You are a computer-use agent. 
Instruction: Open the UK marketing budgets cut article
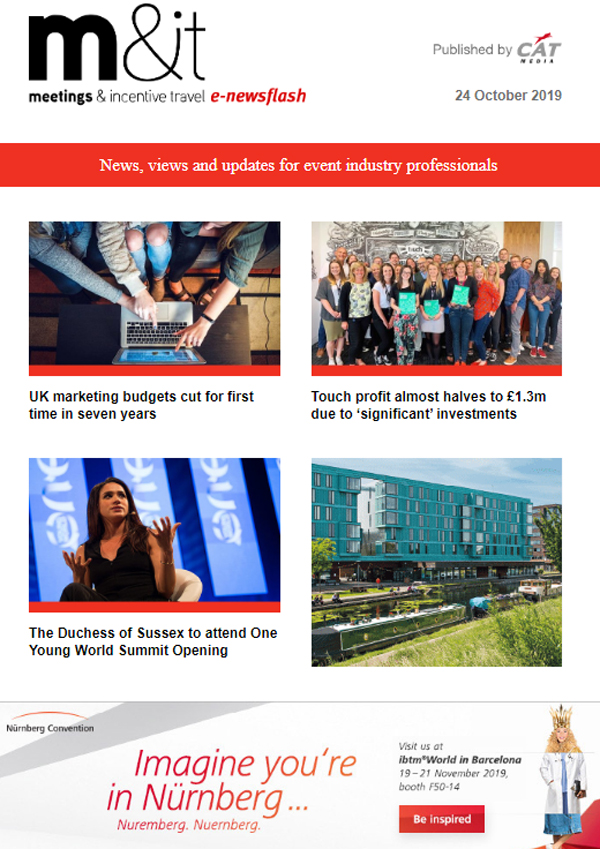click(141, 405)
